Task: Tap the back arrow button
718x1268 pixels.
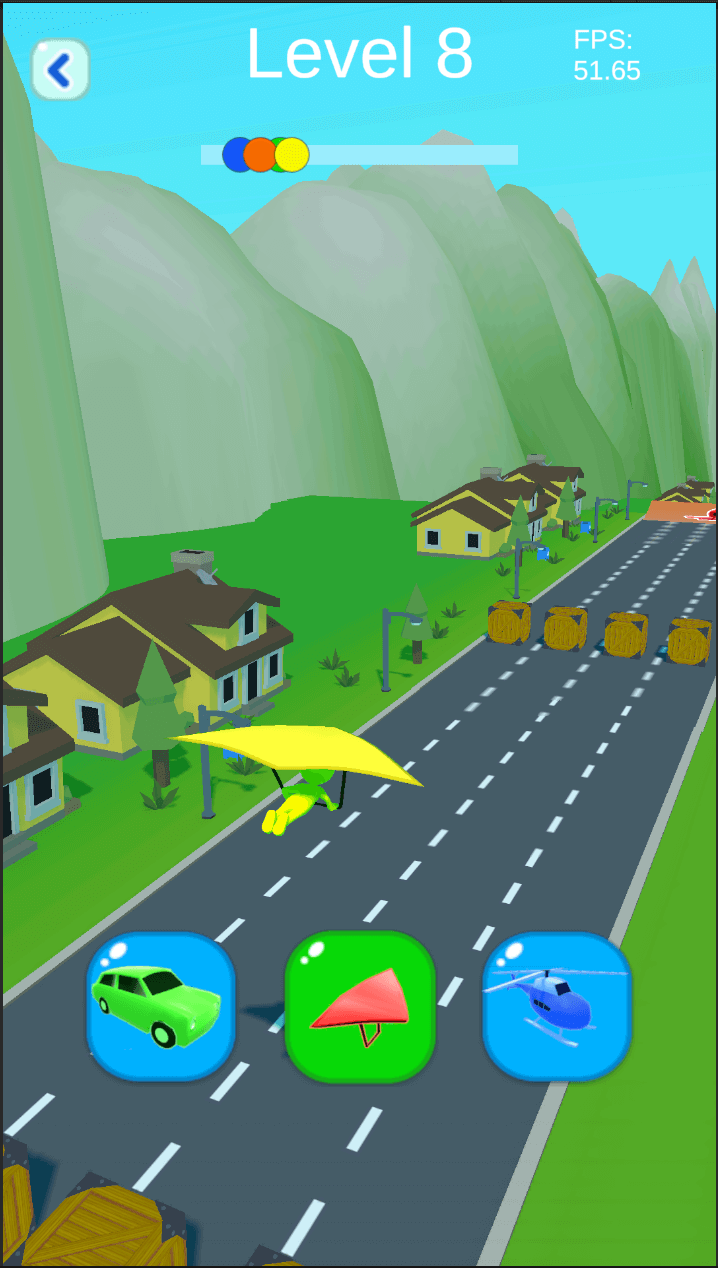Action: pos(60,70)
